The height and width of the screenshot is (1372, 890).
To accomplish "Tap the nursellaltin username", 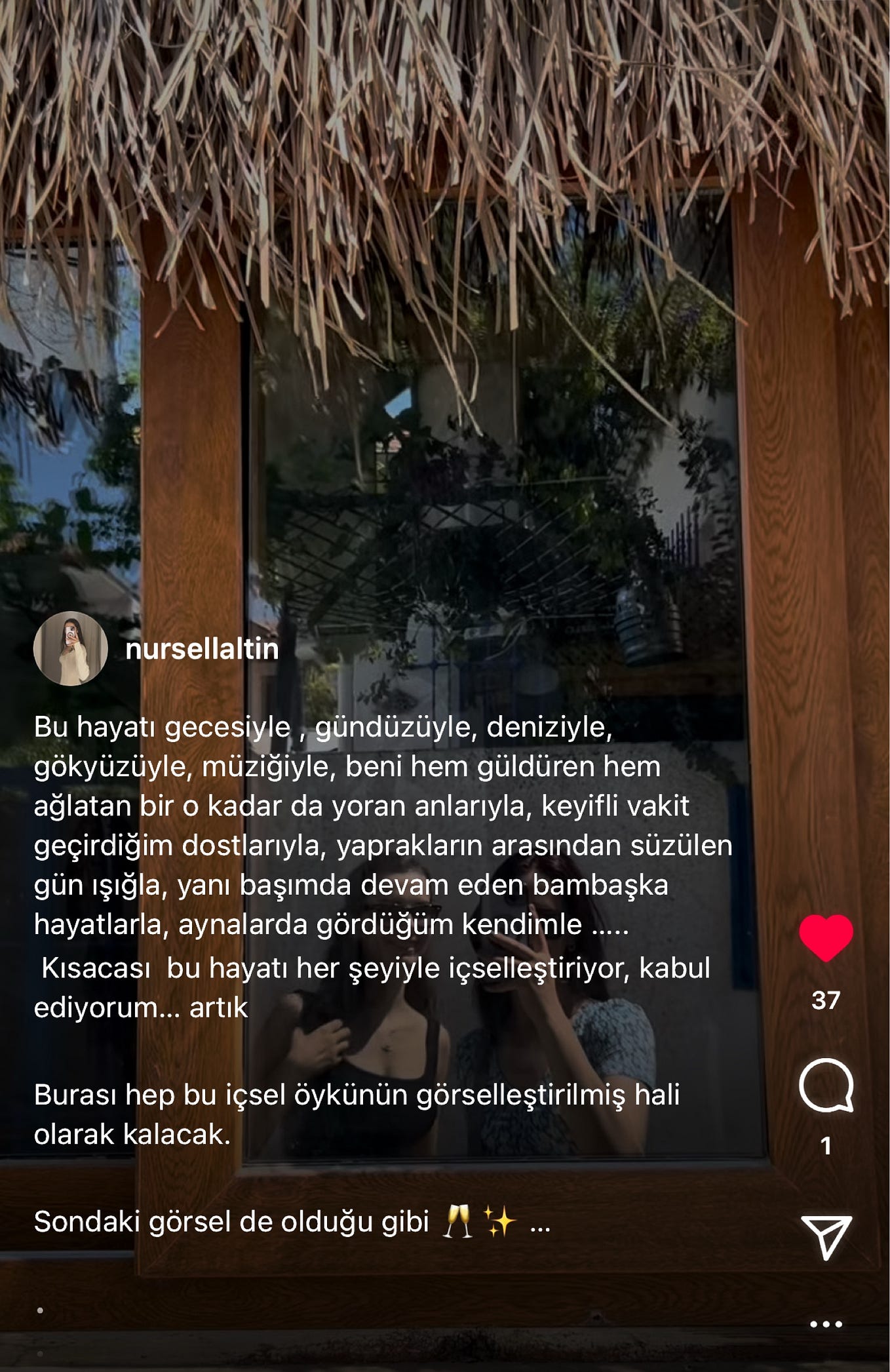I will tap(202, 649).
